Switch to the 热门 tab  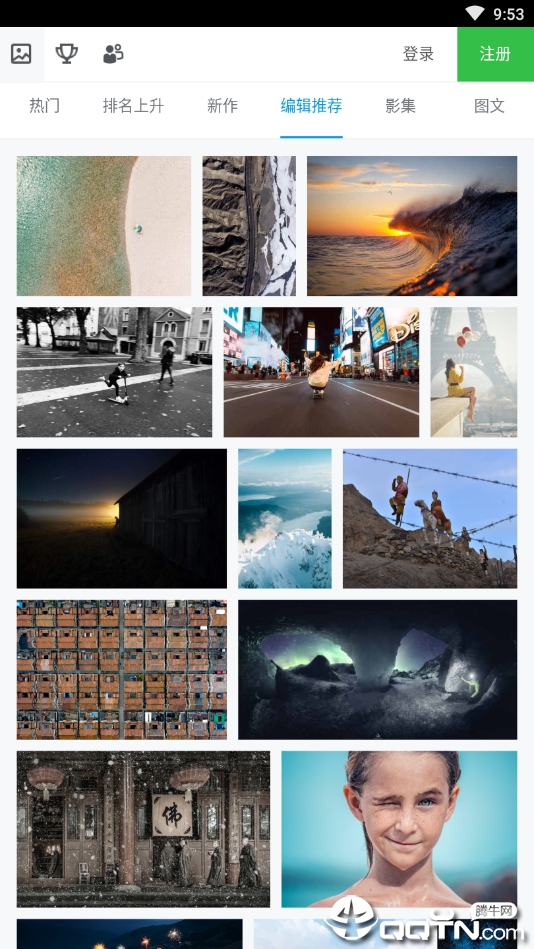(44, 106)
